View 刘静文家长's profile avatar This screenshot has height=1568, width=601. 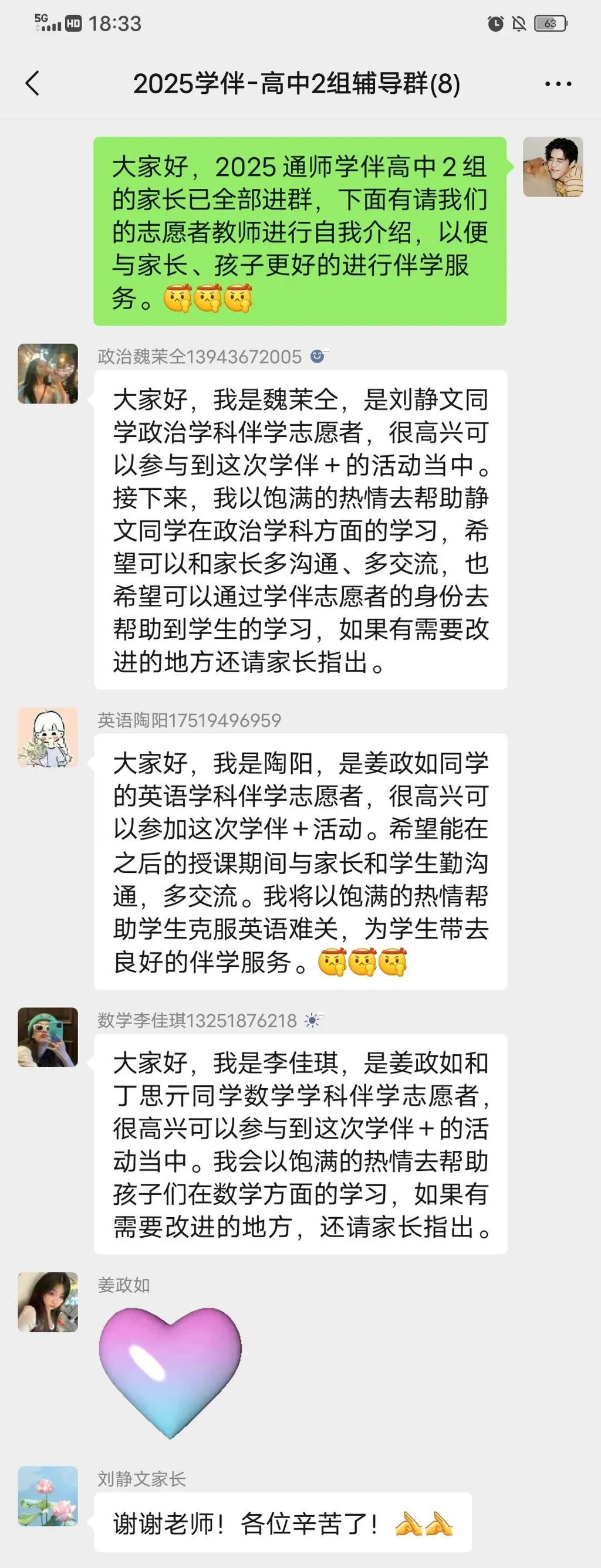click(x=48, y=1496)
